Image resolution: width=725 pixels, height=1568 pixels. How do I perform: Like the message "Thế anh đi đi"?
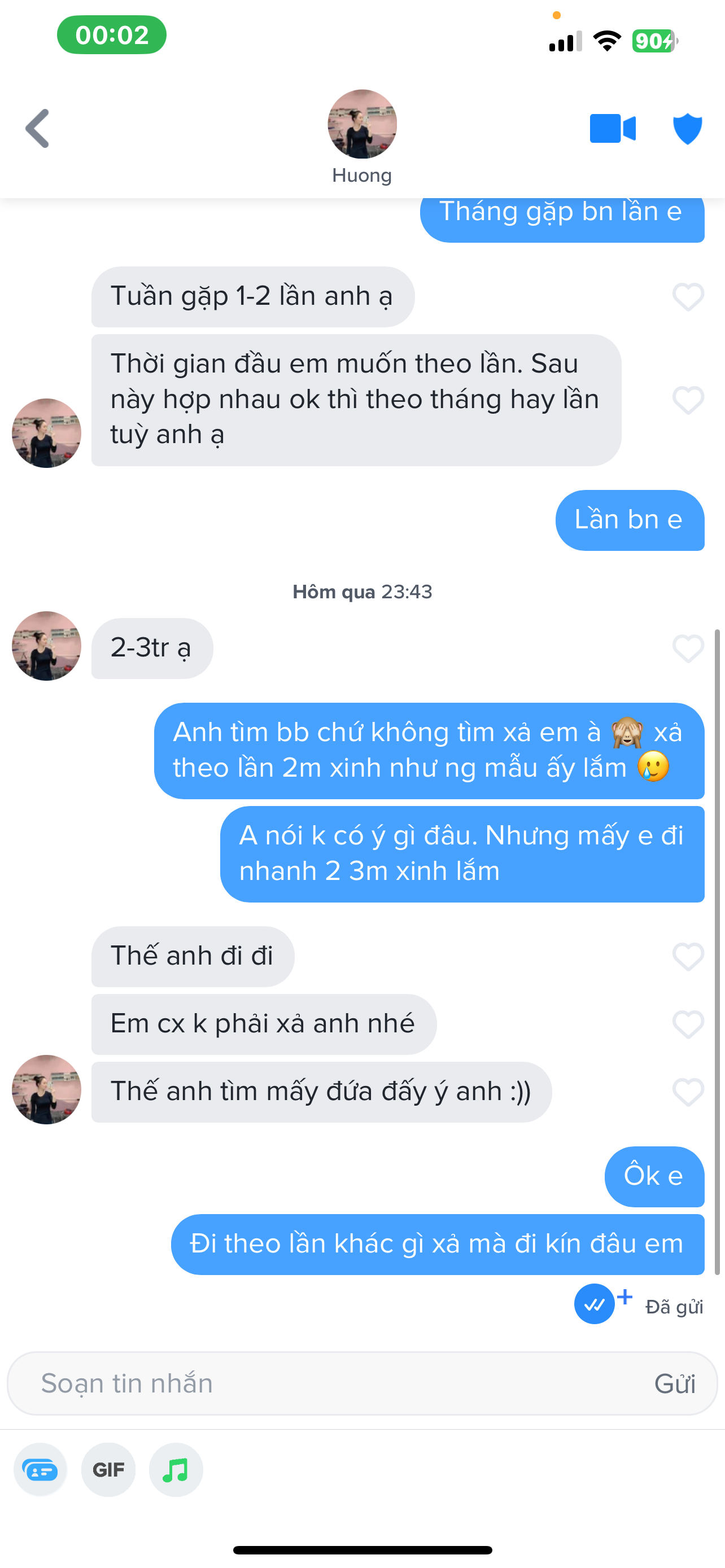pos(688,956)
